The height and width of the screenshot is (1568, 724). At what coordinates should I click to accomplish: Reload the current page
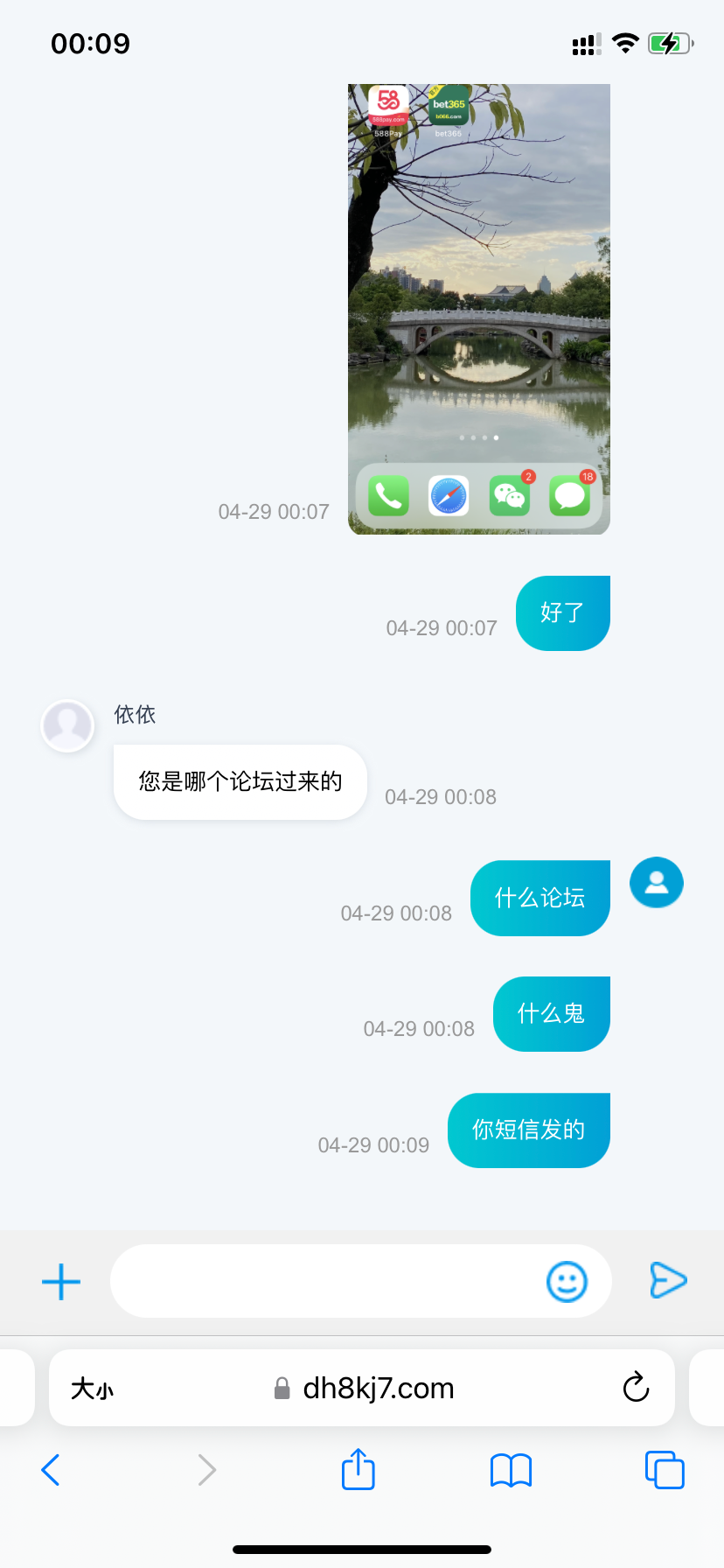(x=636, y=1388)
